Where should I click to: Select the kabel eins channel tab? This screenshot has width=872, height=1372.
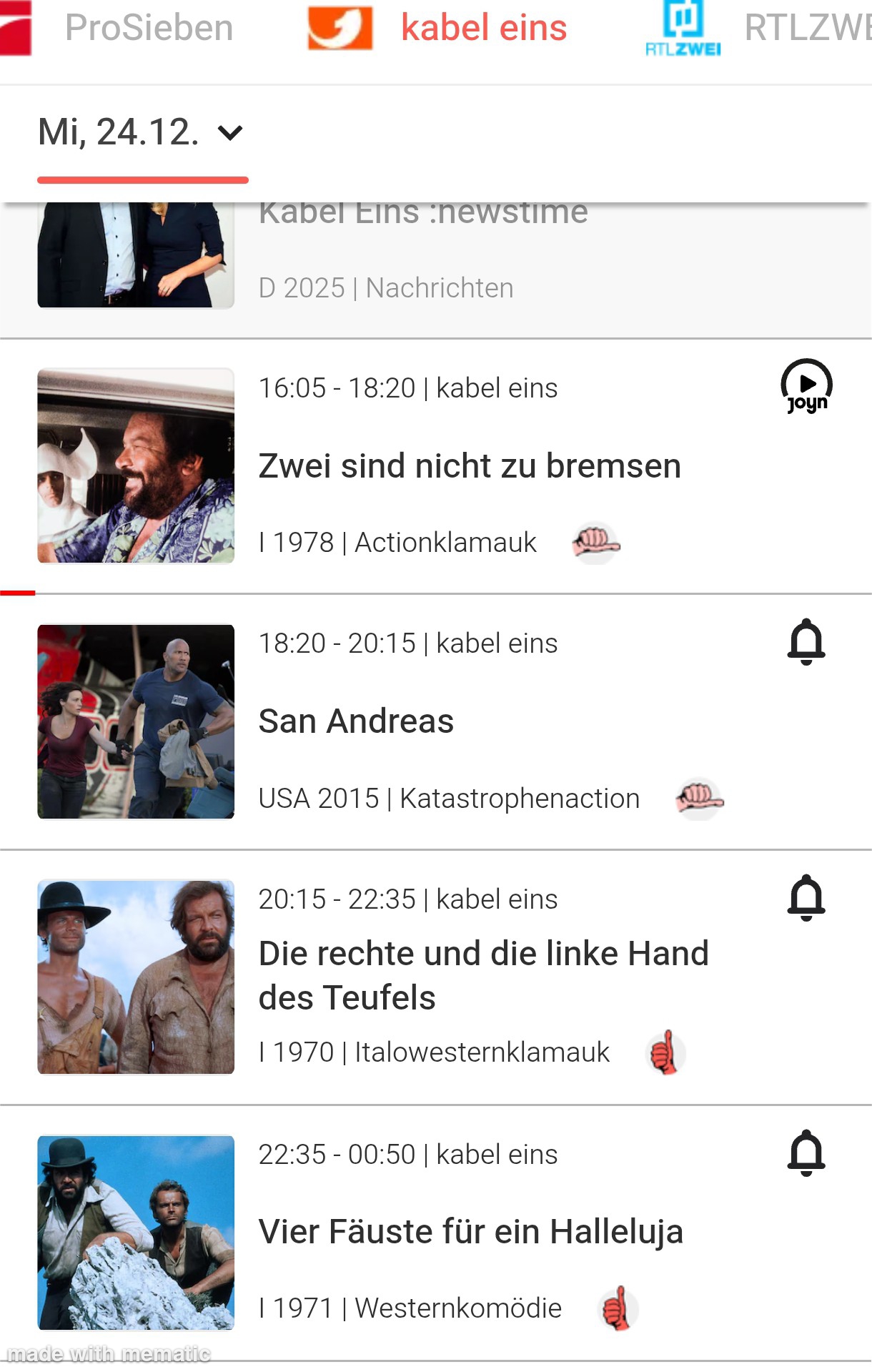482,29
